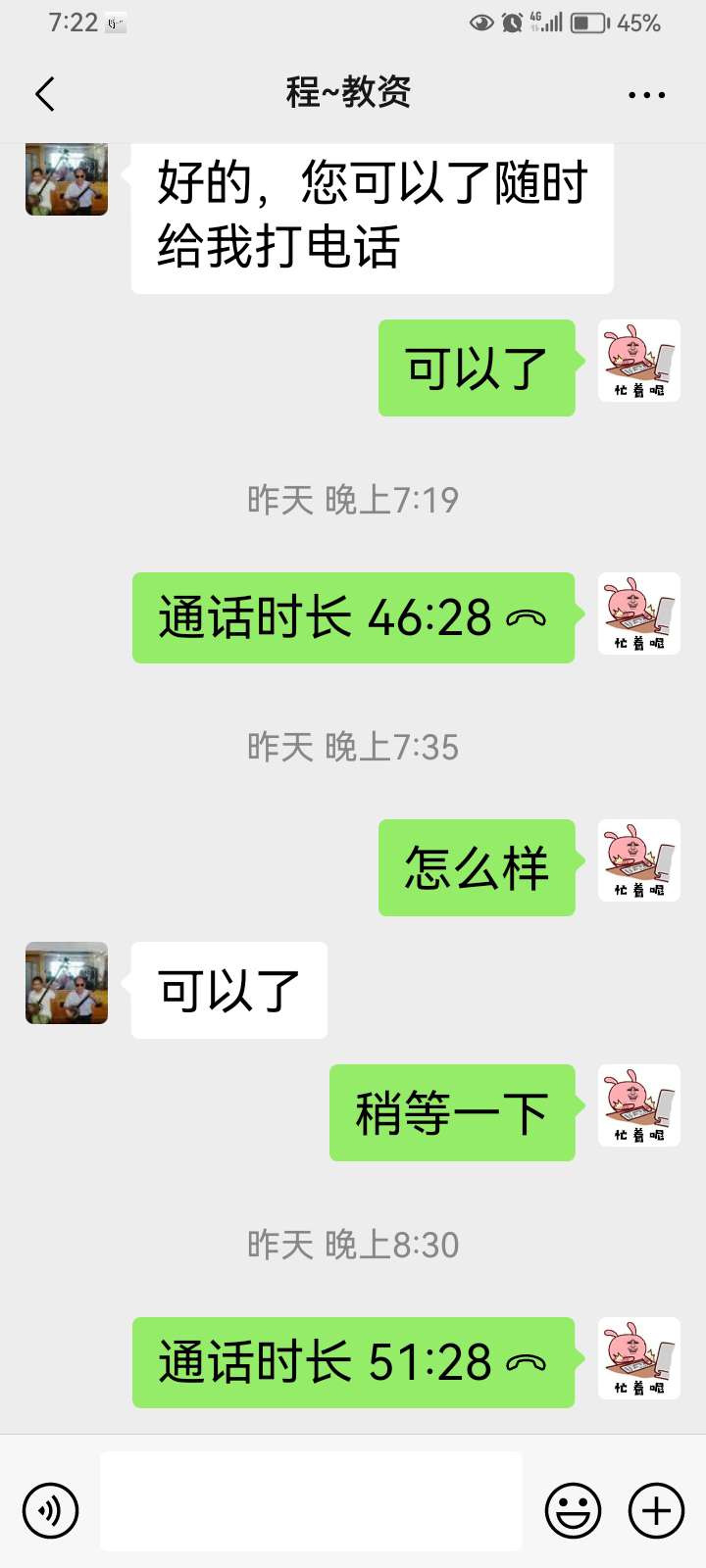Redial from the 通话时长 46:28 call record
This screenshot has height=1568, width=706.
point(353,618)
